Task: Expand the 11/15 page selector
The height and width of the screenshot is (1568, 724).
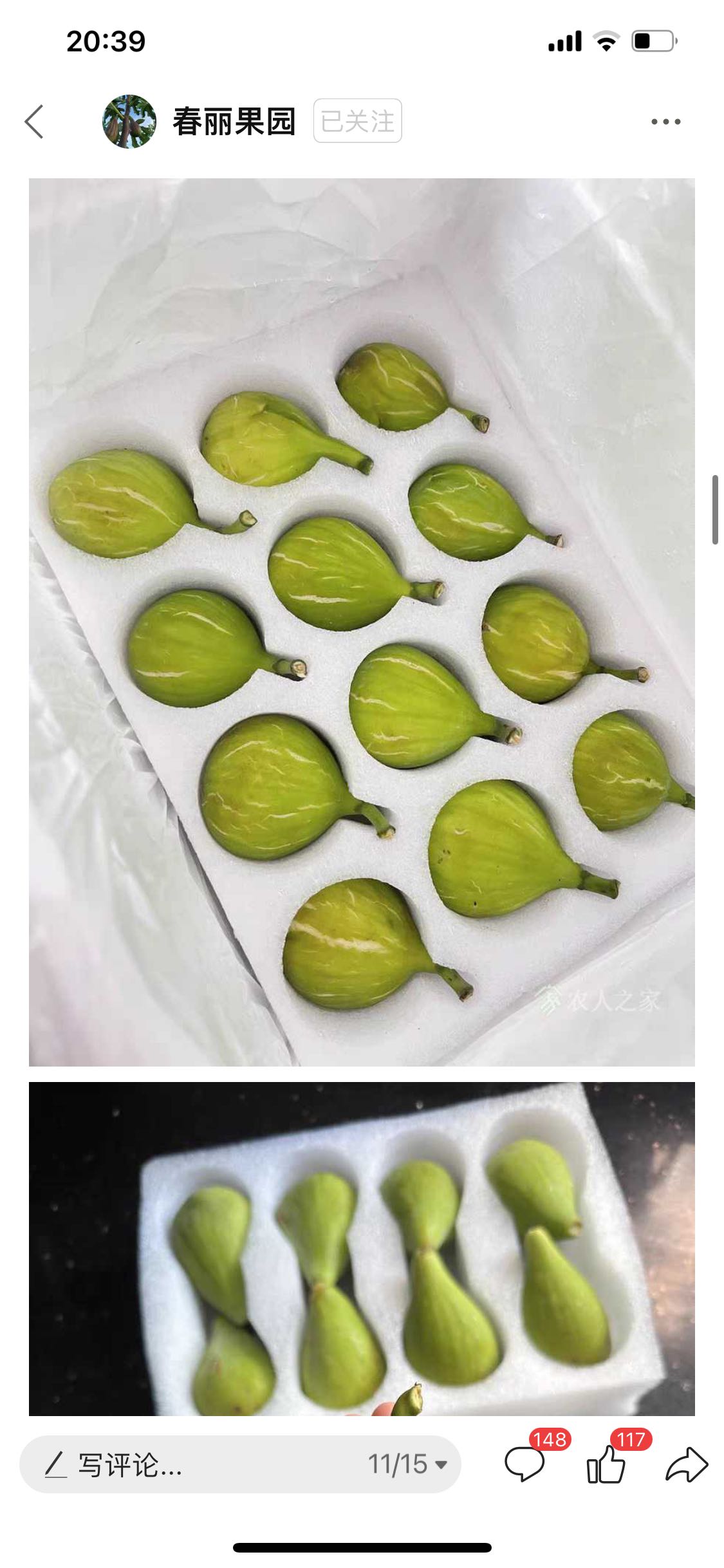Action: [407, 1464]
